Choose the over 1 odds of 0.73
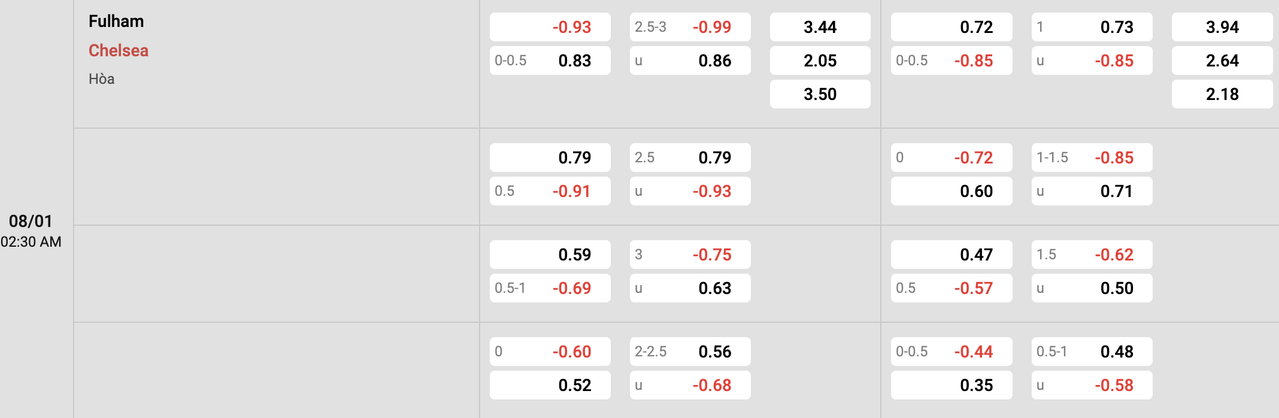This screenshot has width=1279, height=418. tap(1092, 27)
